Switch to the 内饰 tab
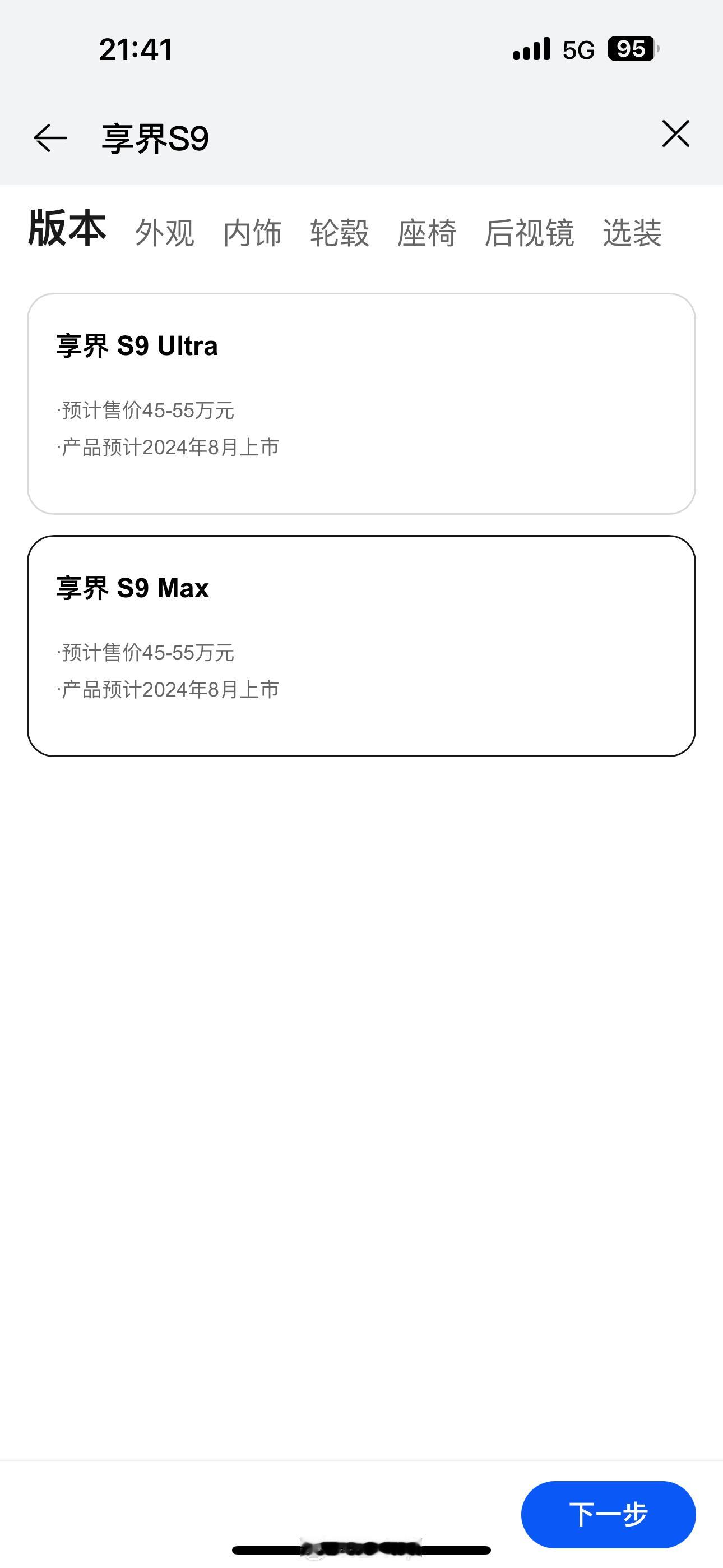Image resolution: width=723 pixels, height=1568 pixels. click(253, 234)
